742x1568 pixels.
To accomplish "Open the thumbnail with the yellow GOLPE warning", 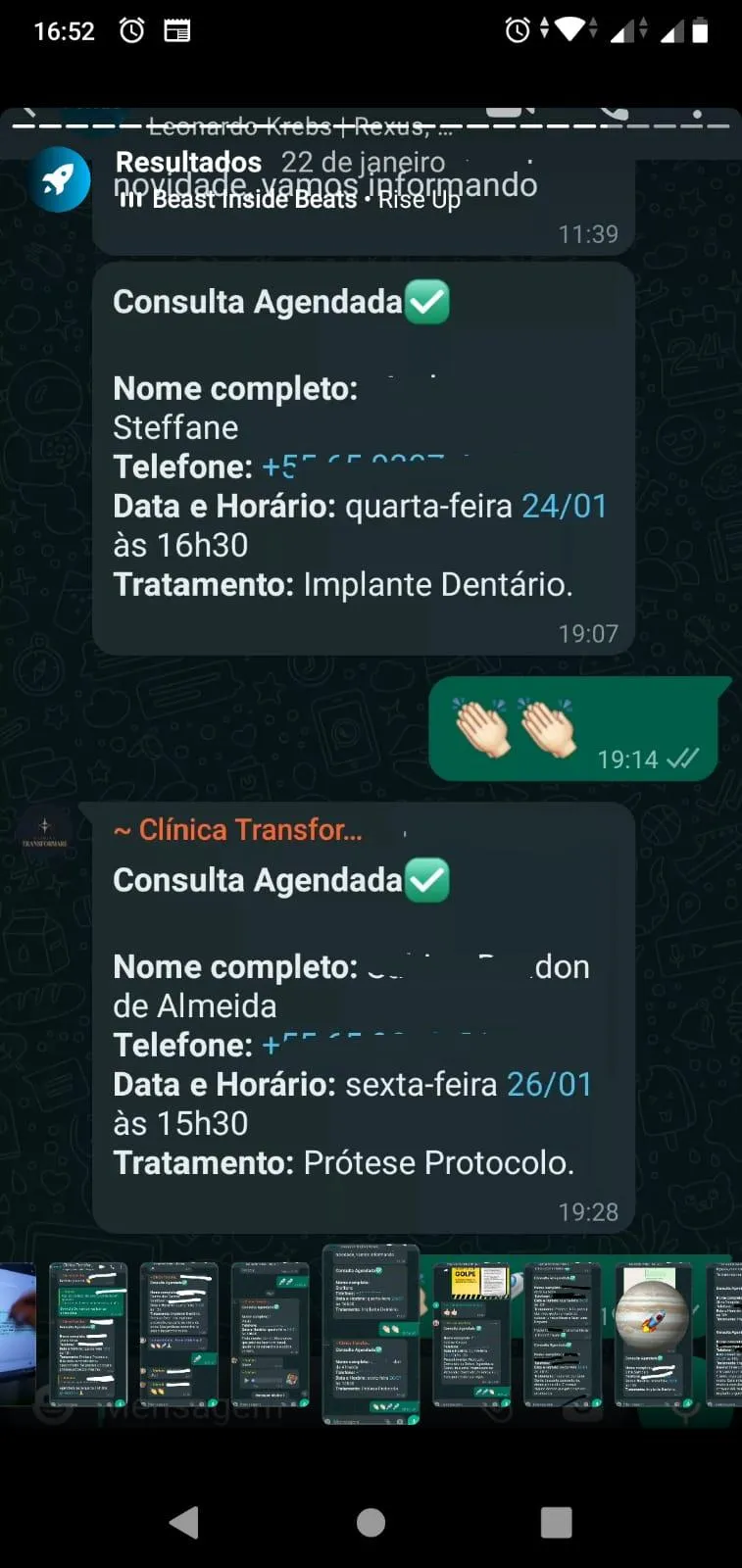I will pyautogui.click(x=472, y=1334).
